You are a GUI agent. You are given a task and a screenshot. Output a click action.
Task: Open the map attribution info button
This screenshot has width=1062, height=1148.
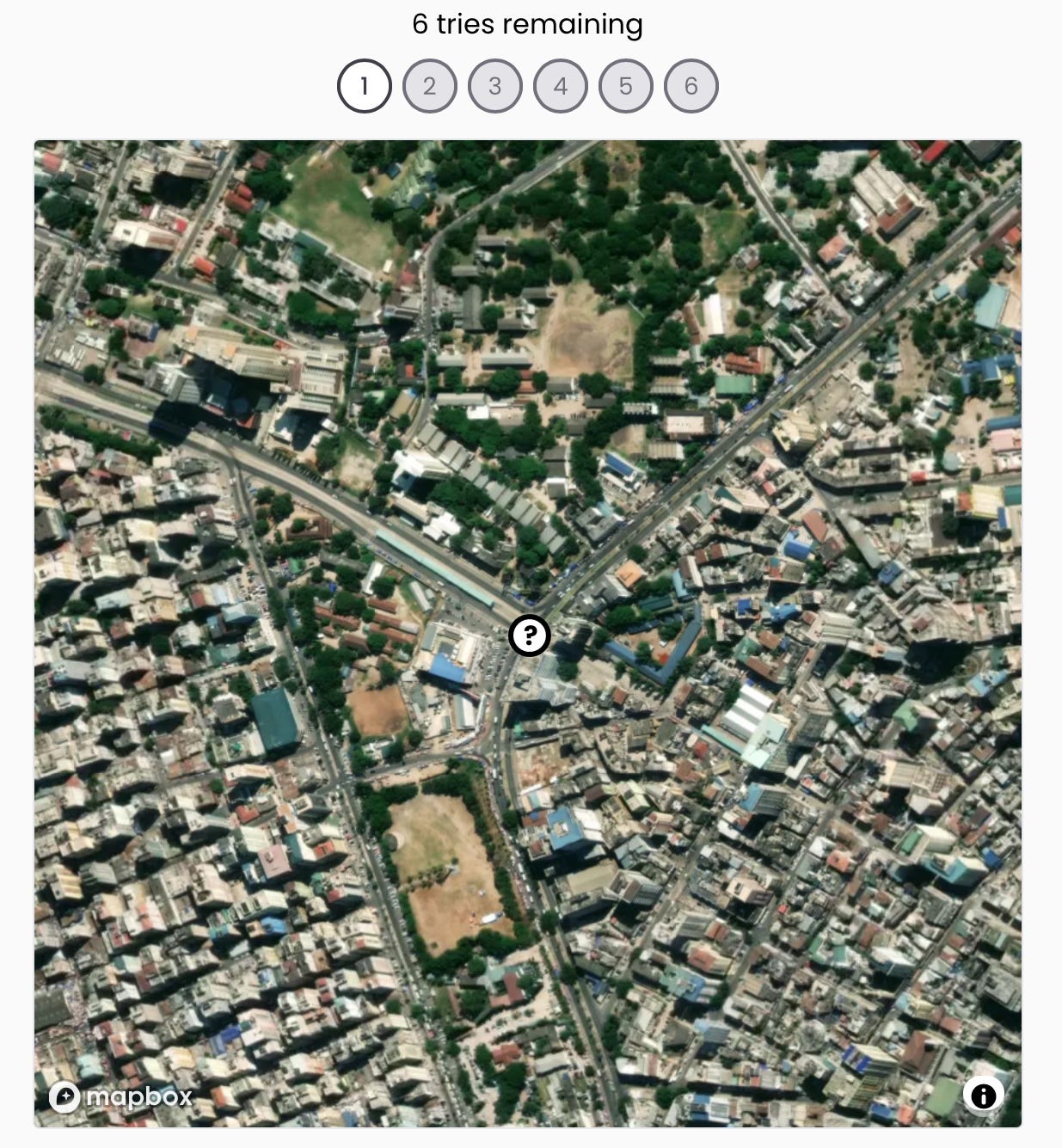click(x=983, y=1096)
